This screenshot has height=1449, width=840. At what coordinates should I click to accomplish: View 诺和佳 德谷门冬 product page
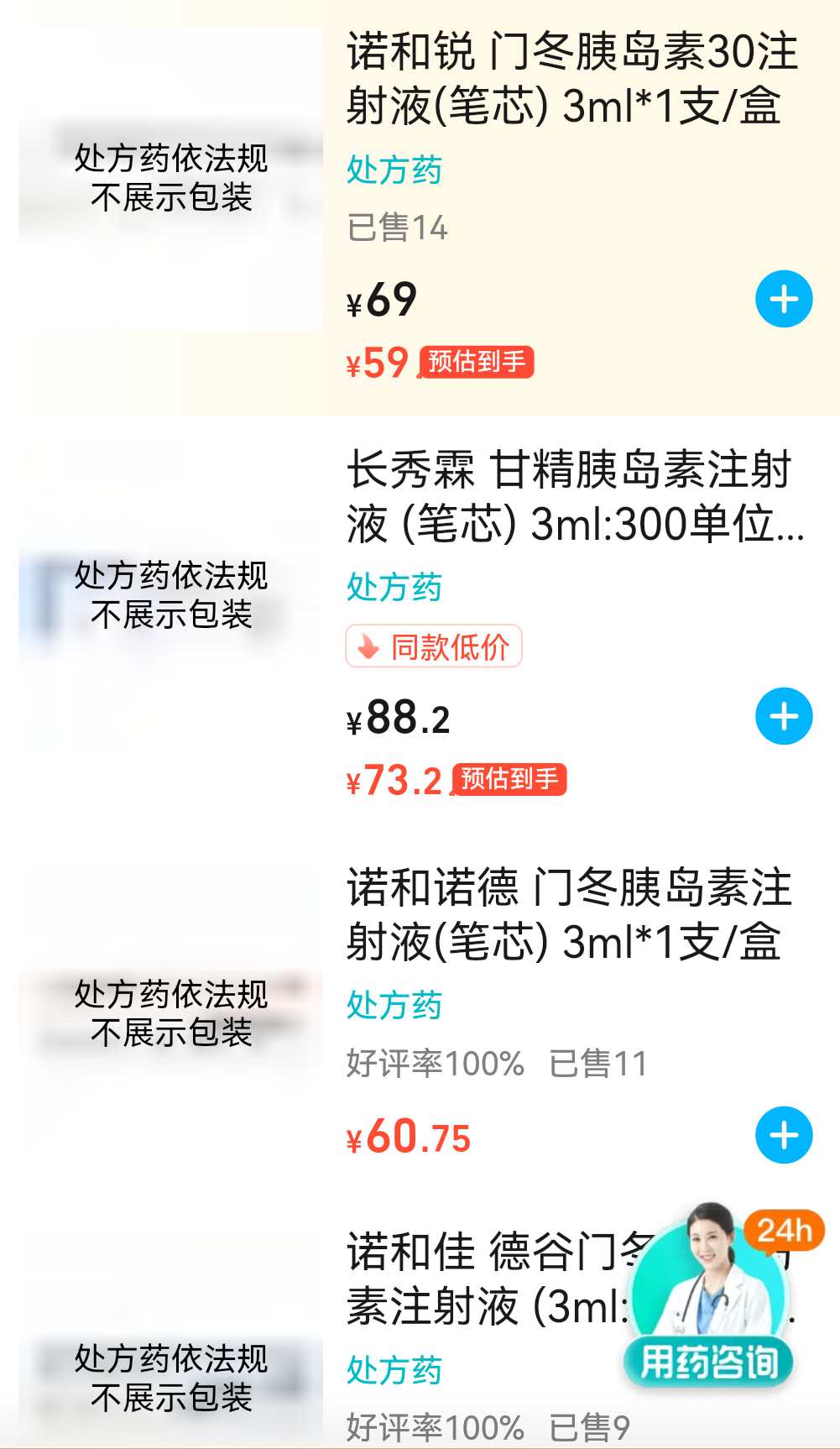coord(487,1279)
